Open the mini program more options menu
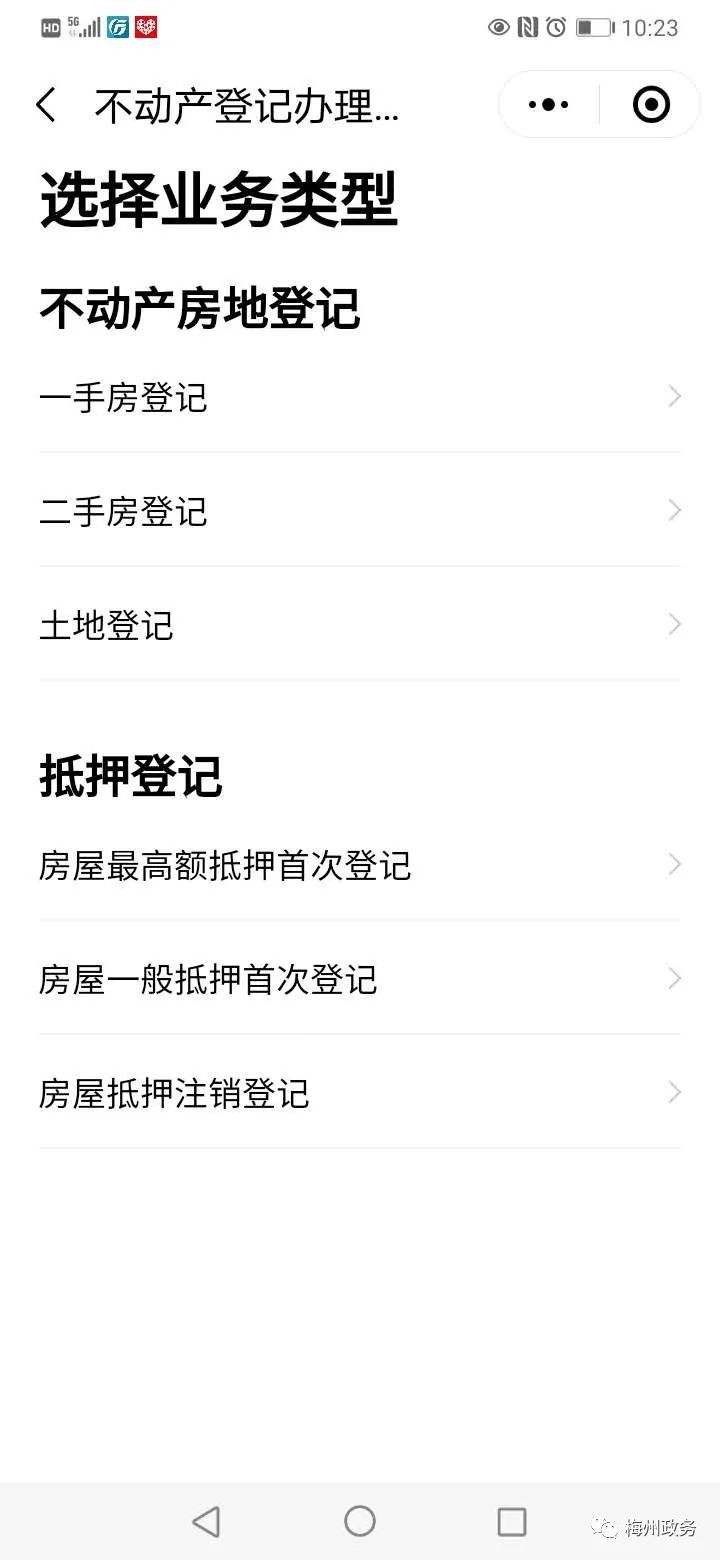 tap(548, 104)
